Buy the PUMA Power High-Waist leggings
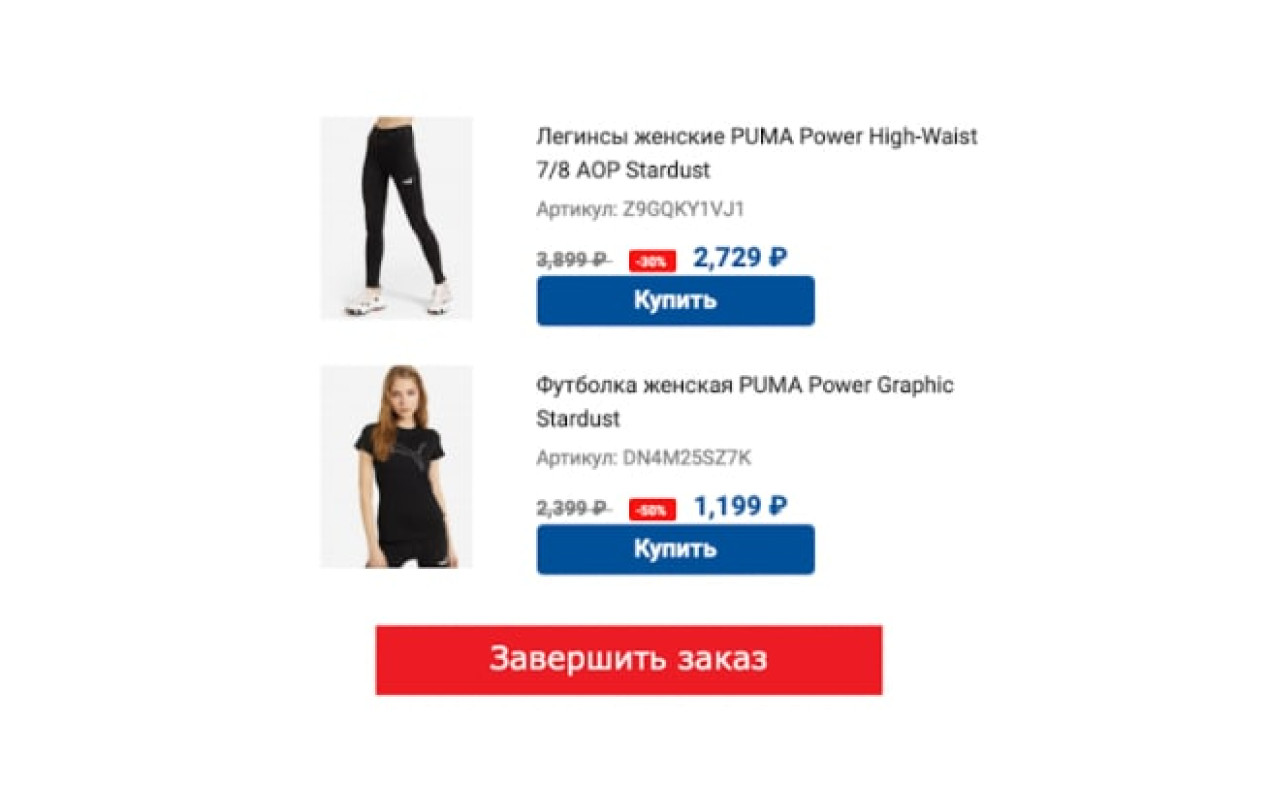1280x812 pixels. 675,300
